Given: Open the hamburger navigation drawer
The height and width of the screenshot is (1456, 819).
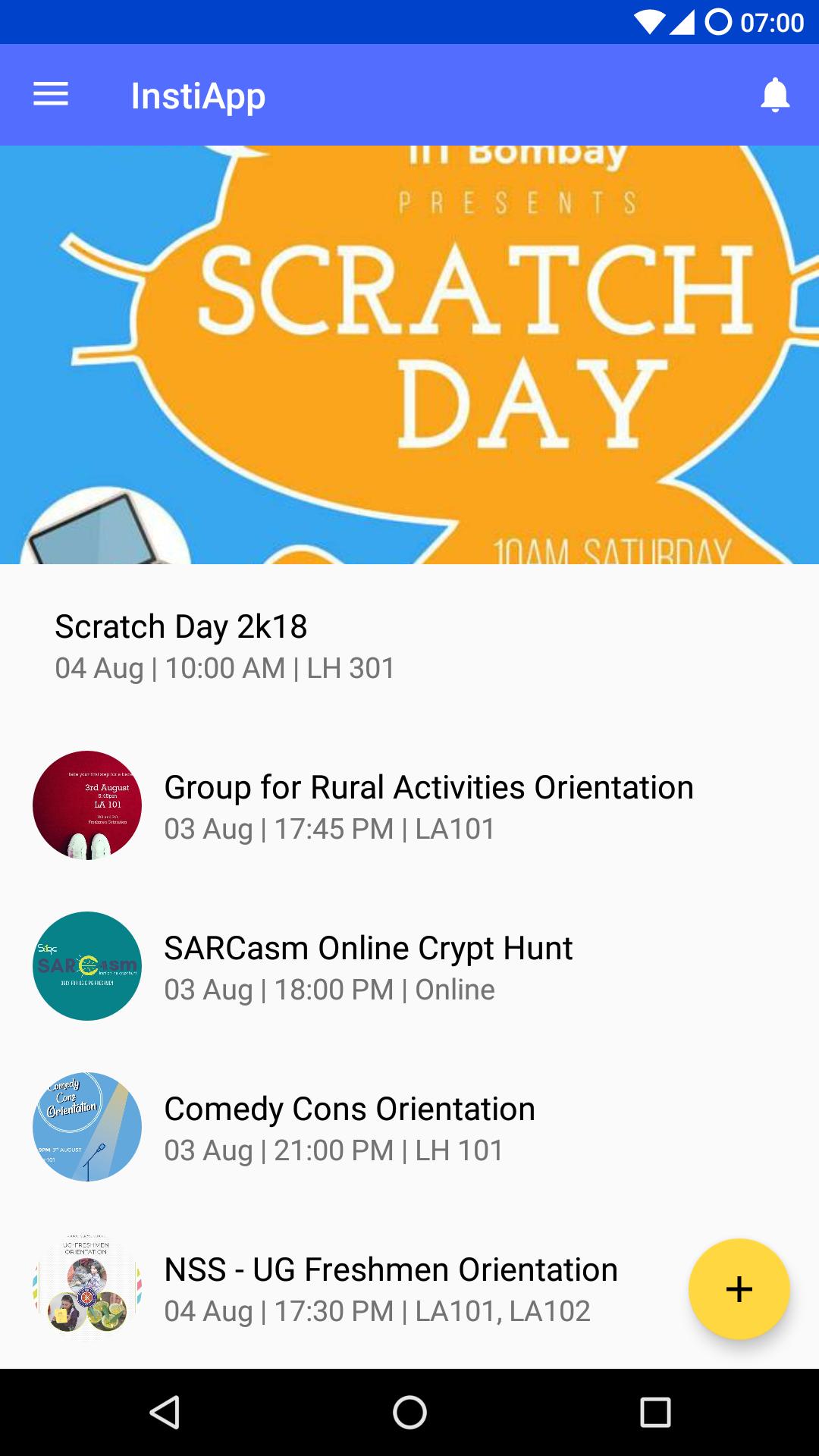Looking at the screenshot, I should point(51,95).
